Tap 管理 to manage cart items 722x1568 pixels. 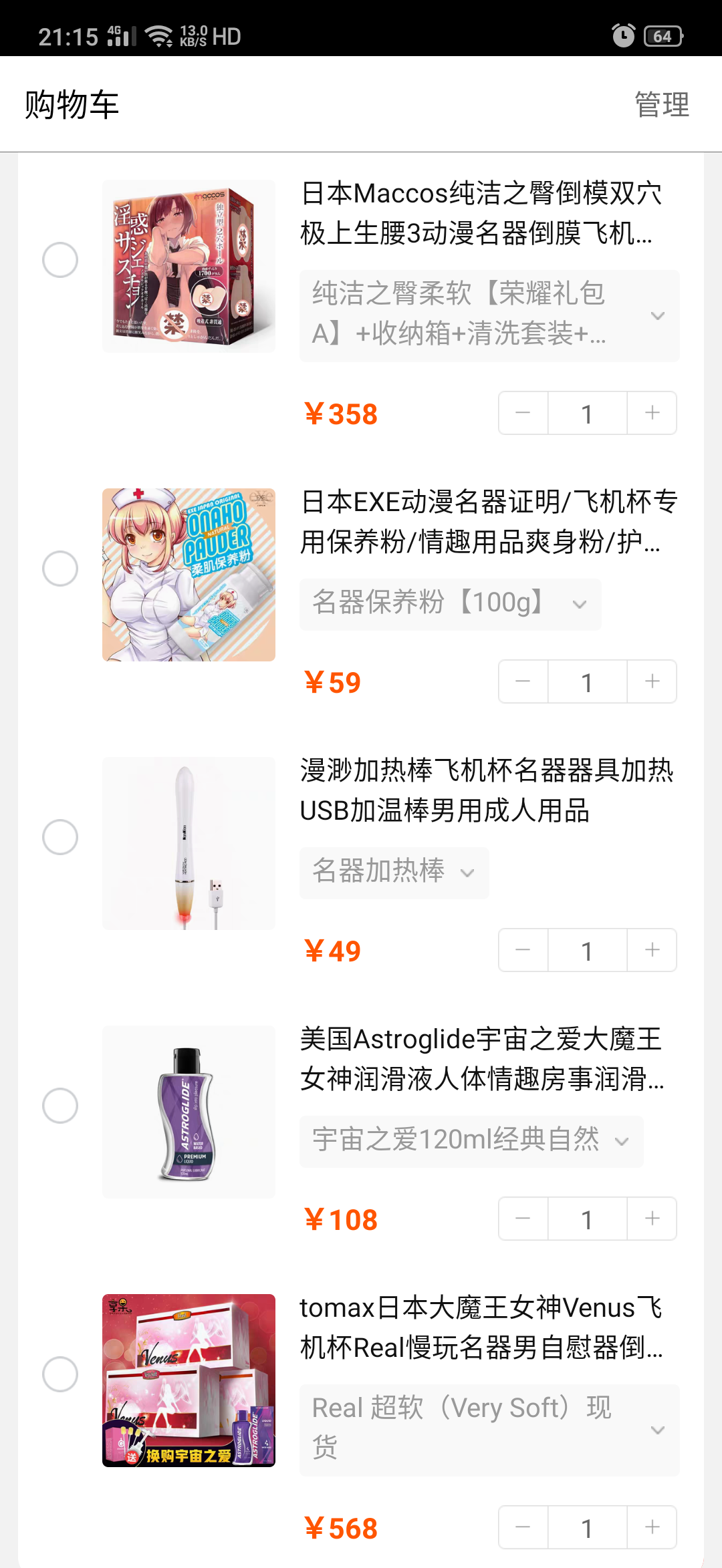(660, 104)
